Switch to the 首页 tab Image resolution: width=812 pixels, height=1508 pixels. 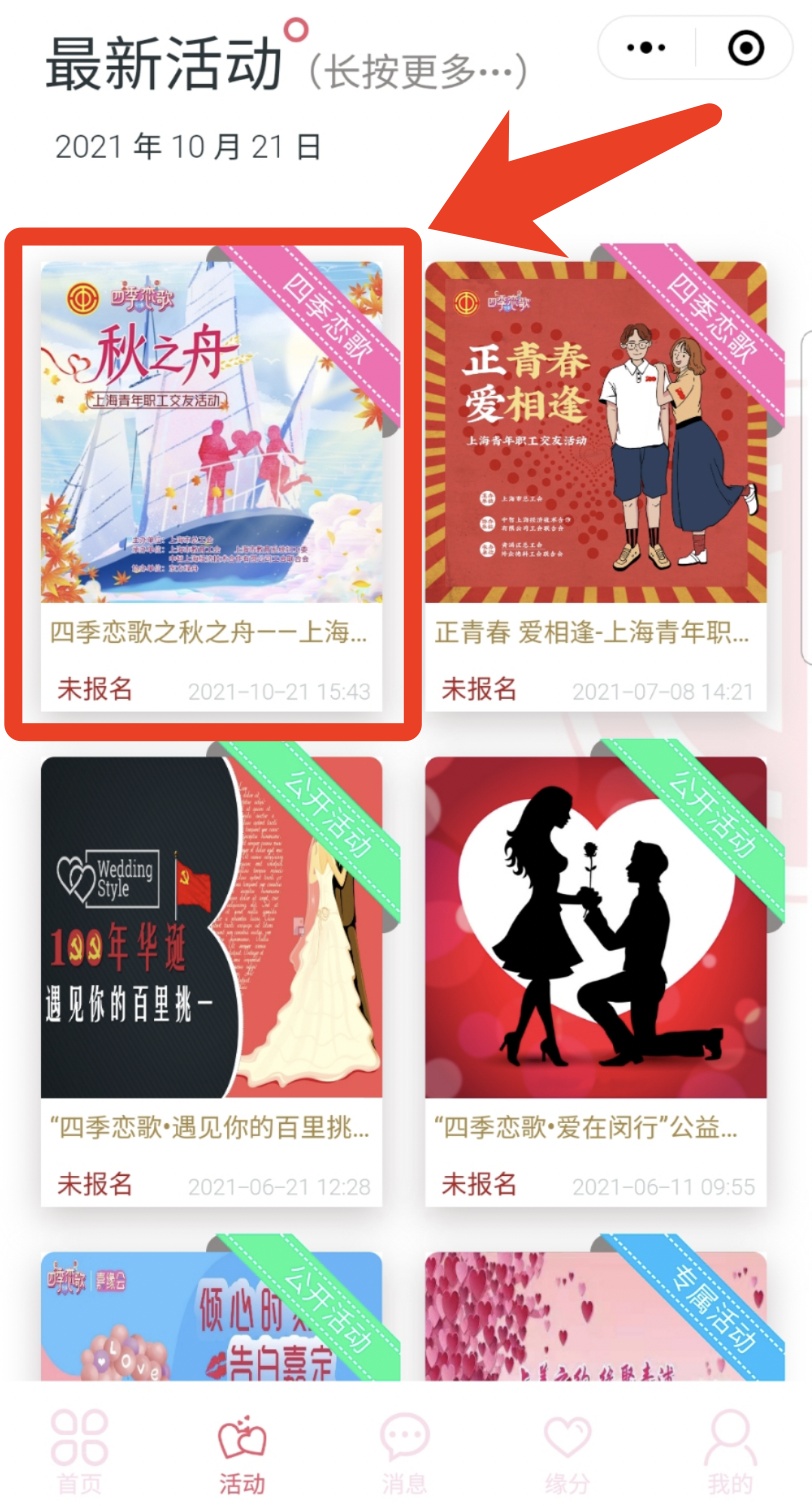(x=79, y=1451)
